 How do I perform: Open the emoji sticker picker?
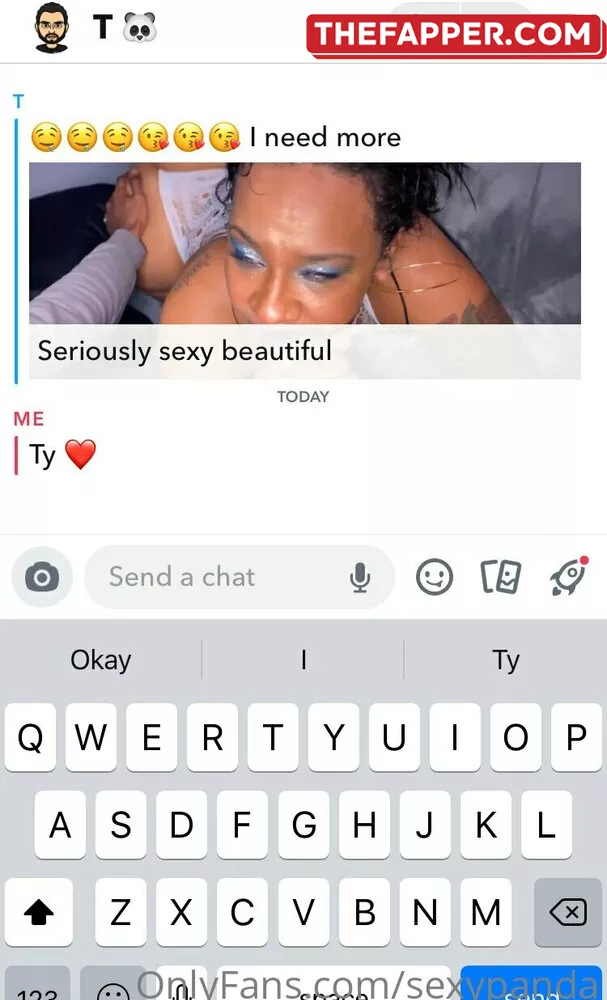[x=434, y=577]
